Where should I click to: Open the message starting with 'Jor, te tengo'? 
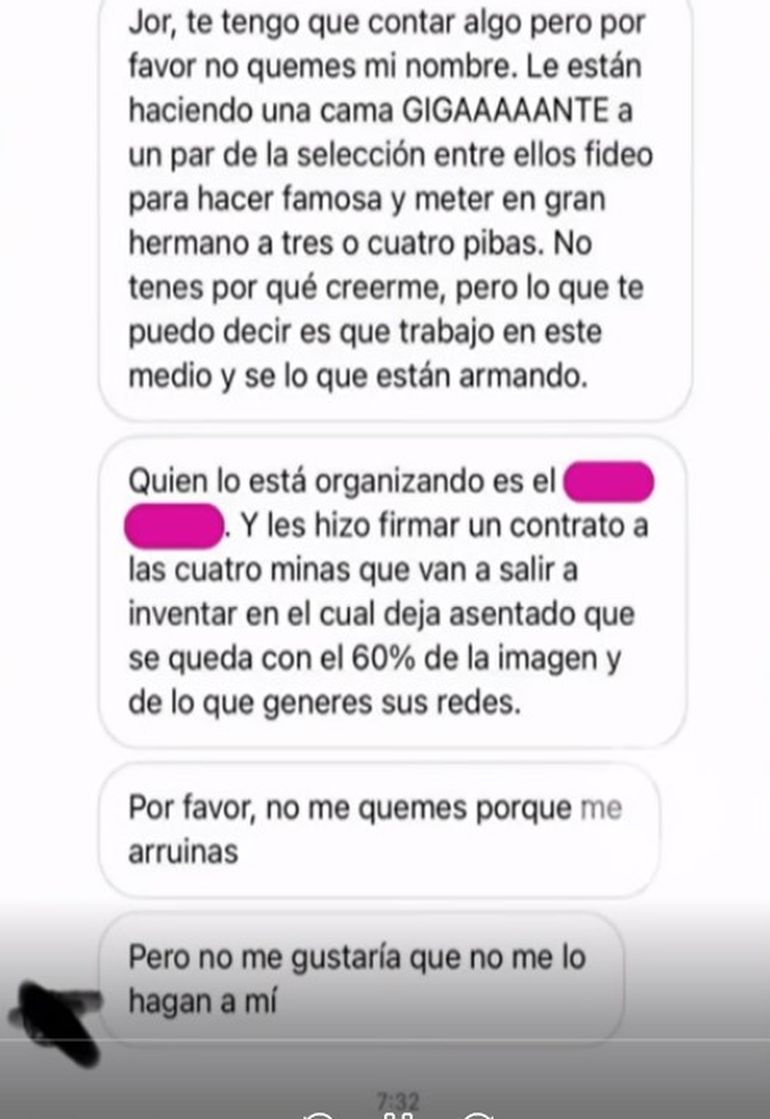[385, 200]
